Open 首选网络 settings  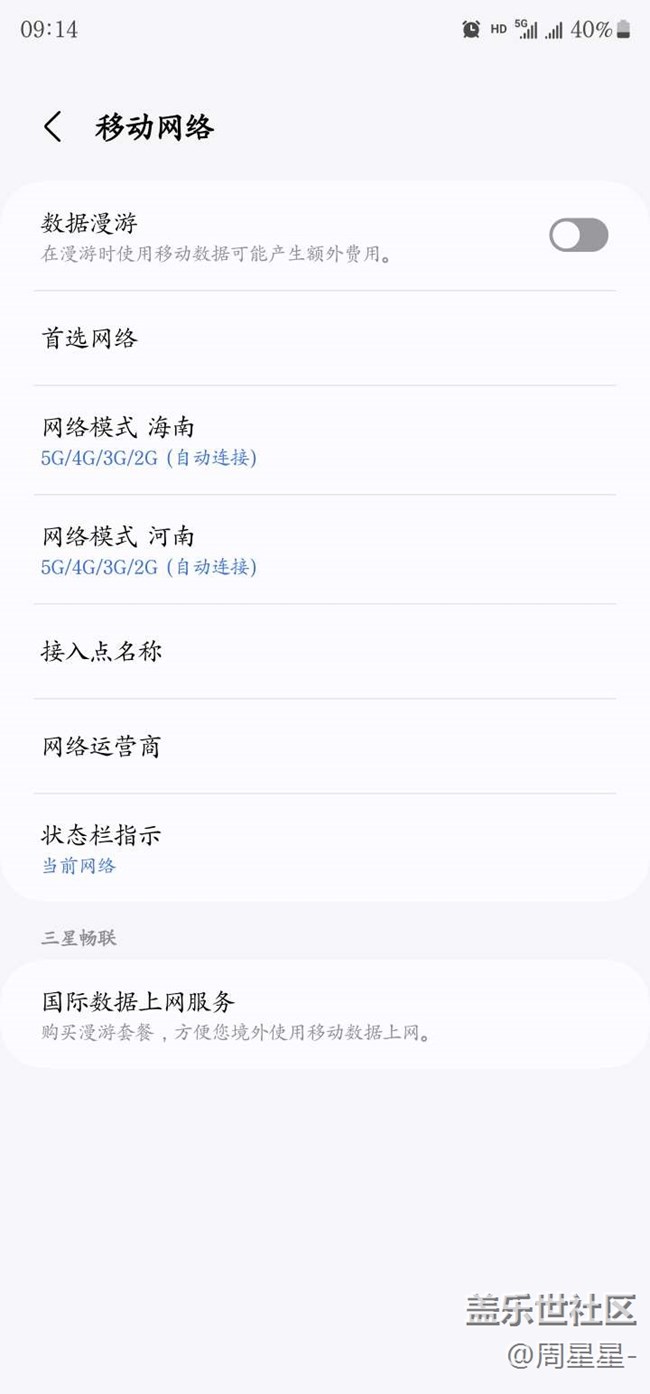point(324,338)
